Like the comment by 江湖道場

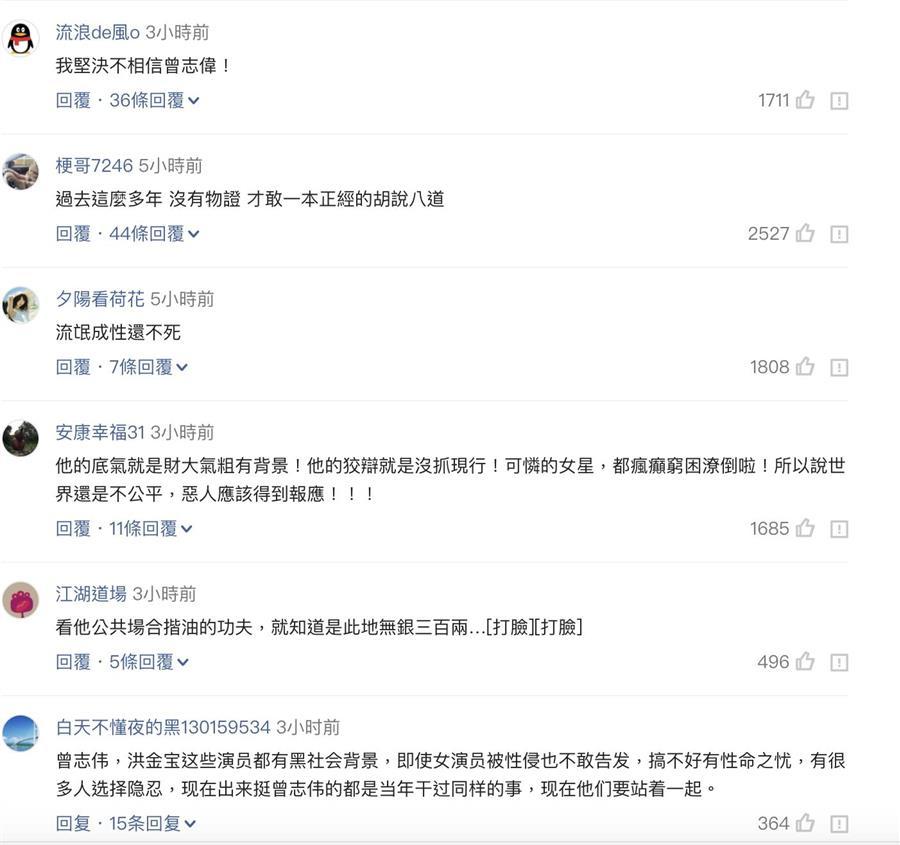pyautogui.click(x=805, y=662)
